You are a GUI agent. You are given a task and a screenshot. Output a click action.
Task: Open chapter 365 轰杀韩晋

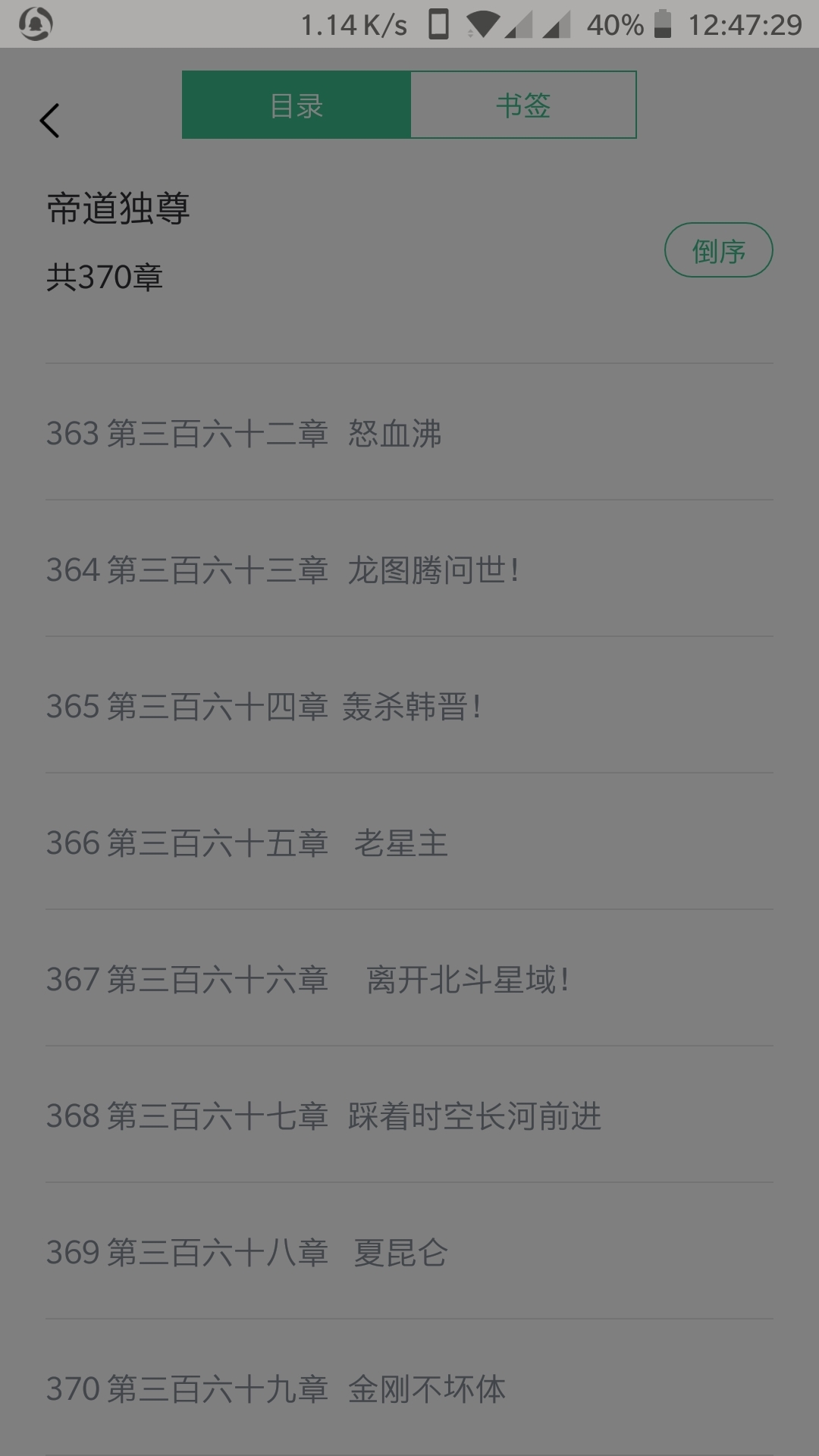(263, 707)
